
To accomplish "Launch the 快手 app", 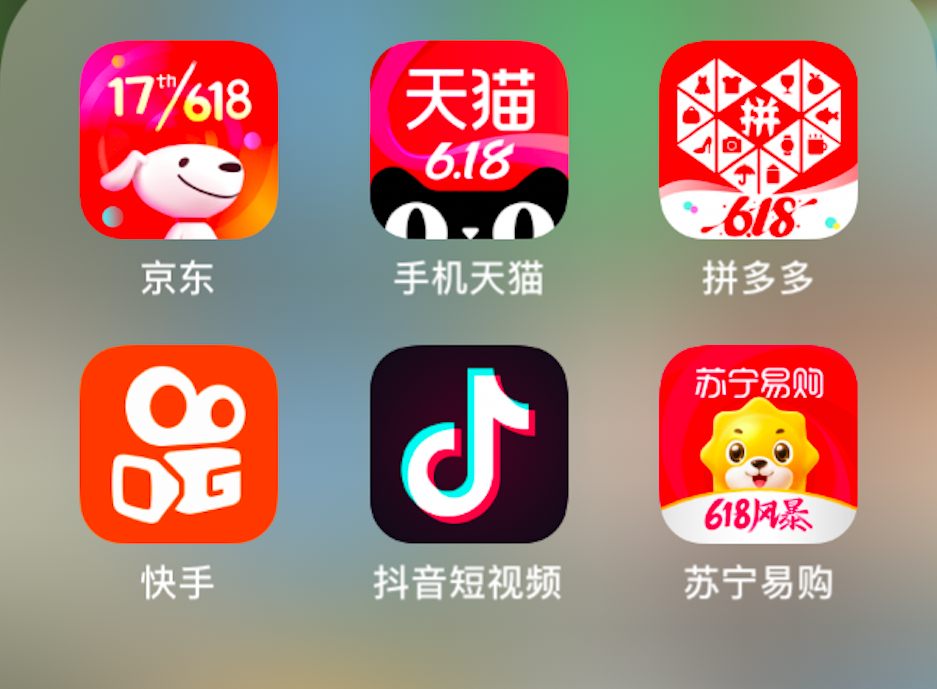I will tap(178, 444).
